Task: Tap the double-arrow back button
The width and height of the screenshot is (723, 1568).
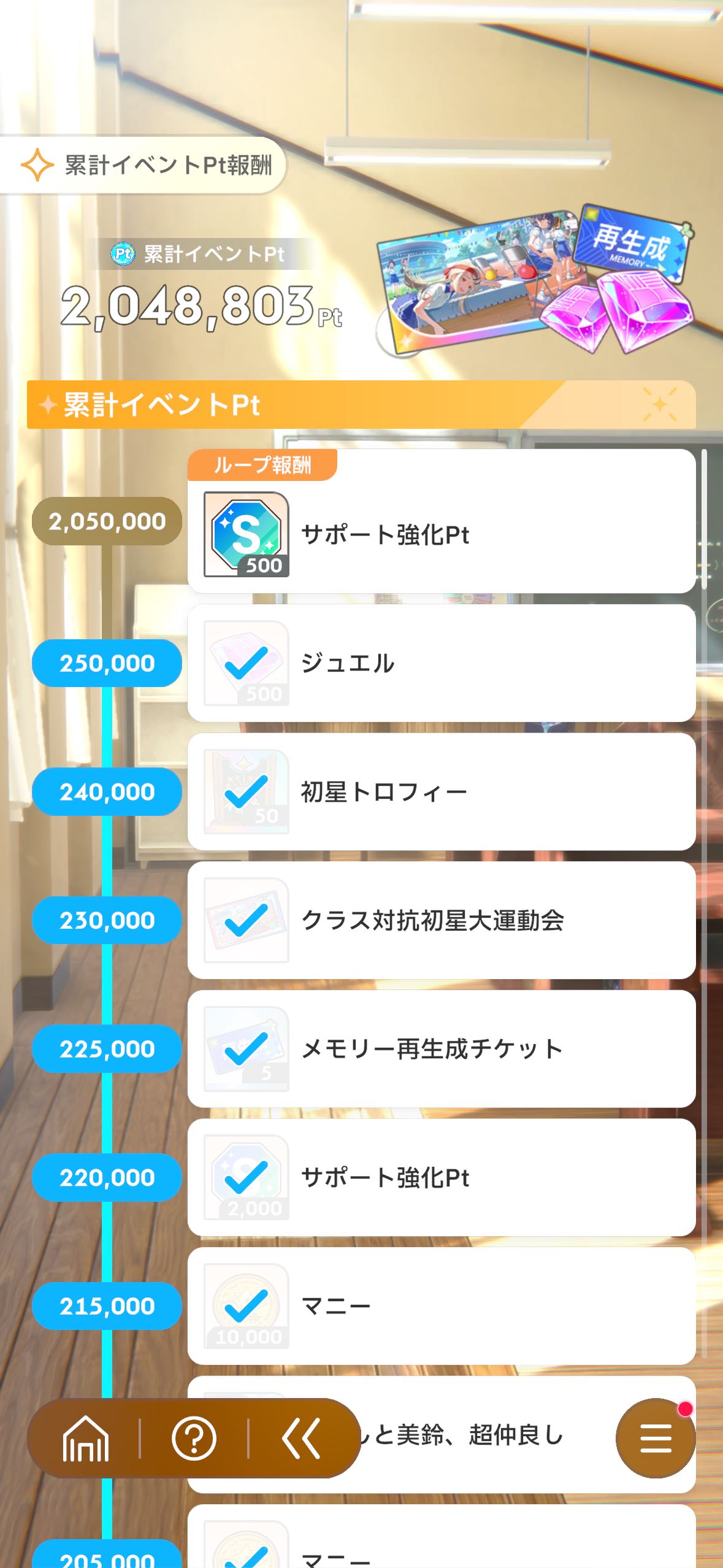Action: click(x=301, y=1438)
